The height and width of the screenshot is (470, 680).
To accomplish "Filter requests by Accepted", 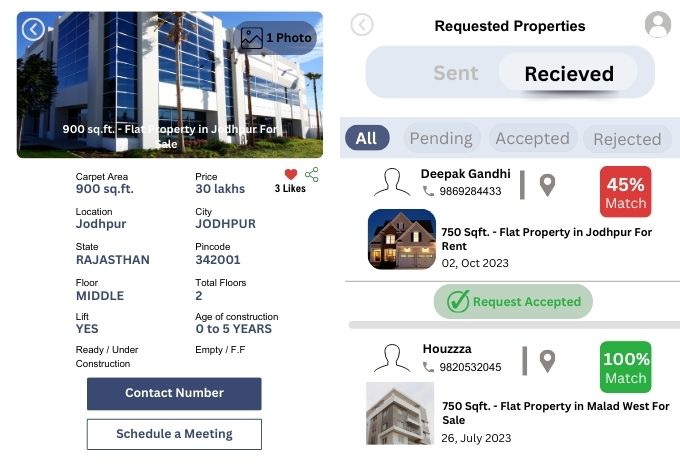I will (532, 138).
